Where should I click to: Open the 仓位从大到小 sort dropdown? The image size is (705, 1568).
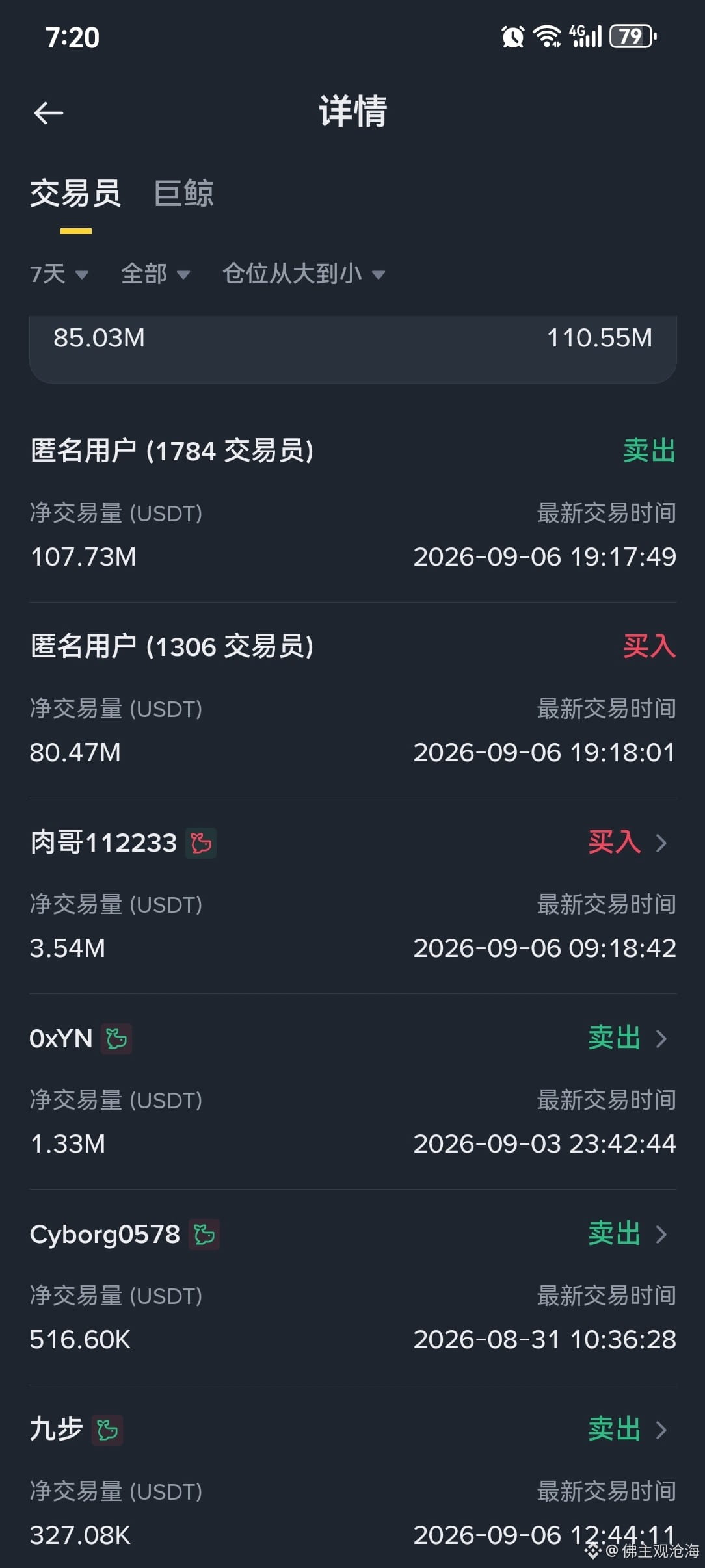[x=304, y=274]
